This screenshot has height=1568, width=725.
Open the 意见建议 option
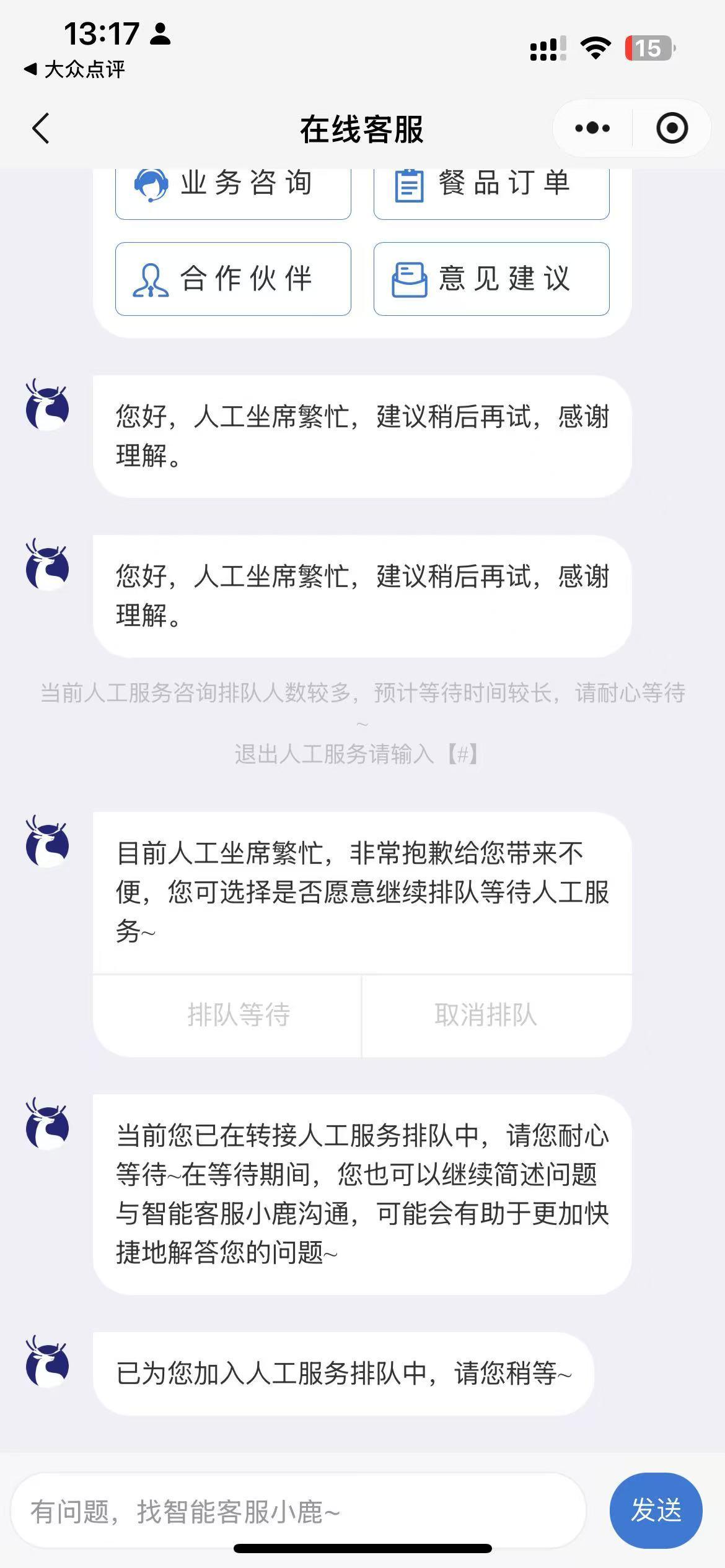[x=491, y=279]
